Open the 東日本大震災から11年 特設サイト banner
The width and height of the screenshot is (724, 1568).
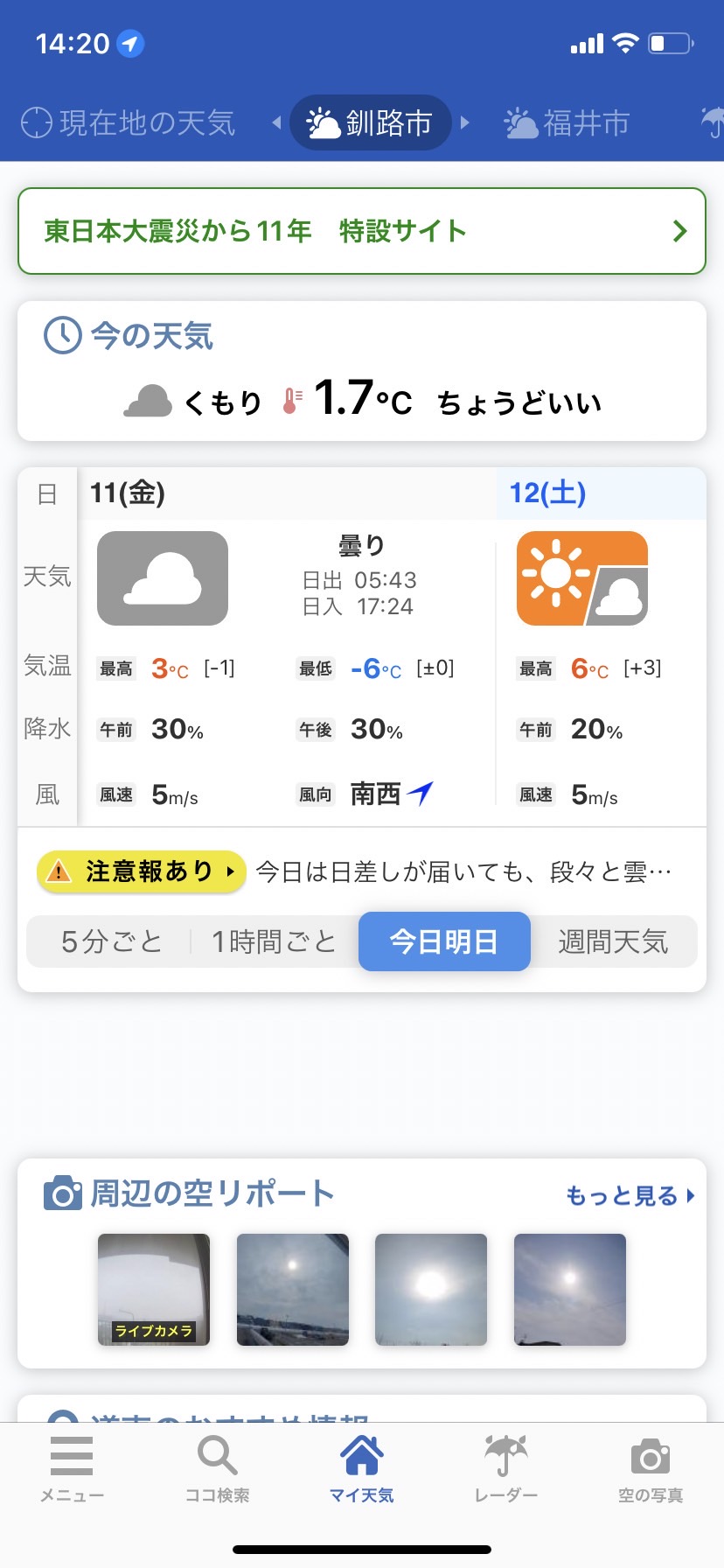(x=362, y=231)
